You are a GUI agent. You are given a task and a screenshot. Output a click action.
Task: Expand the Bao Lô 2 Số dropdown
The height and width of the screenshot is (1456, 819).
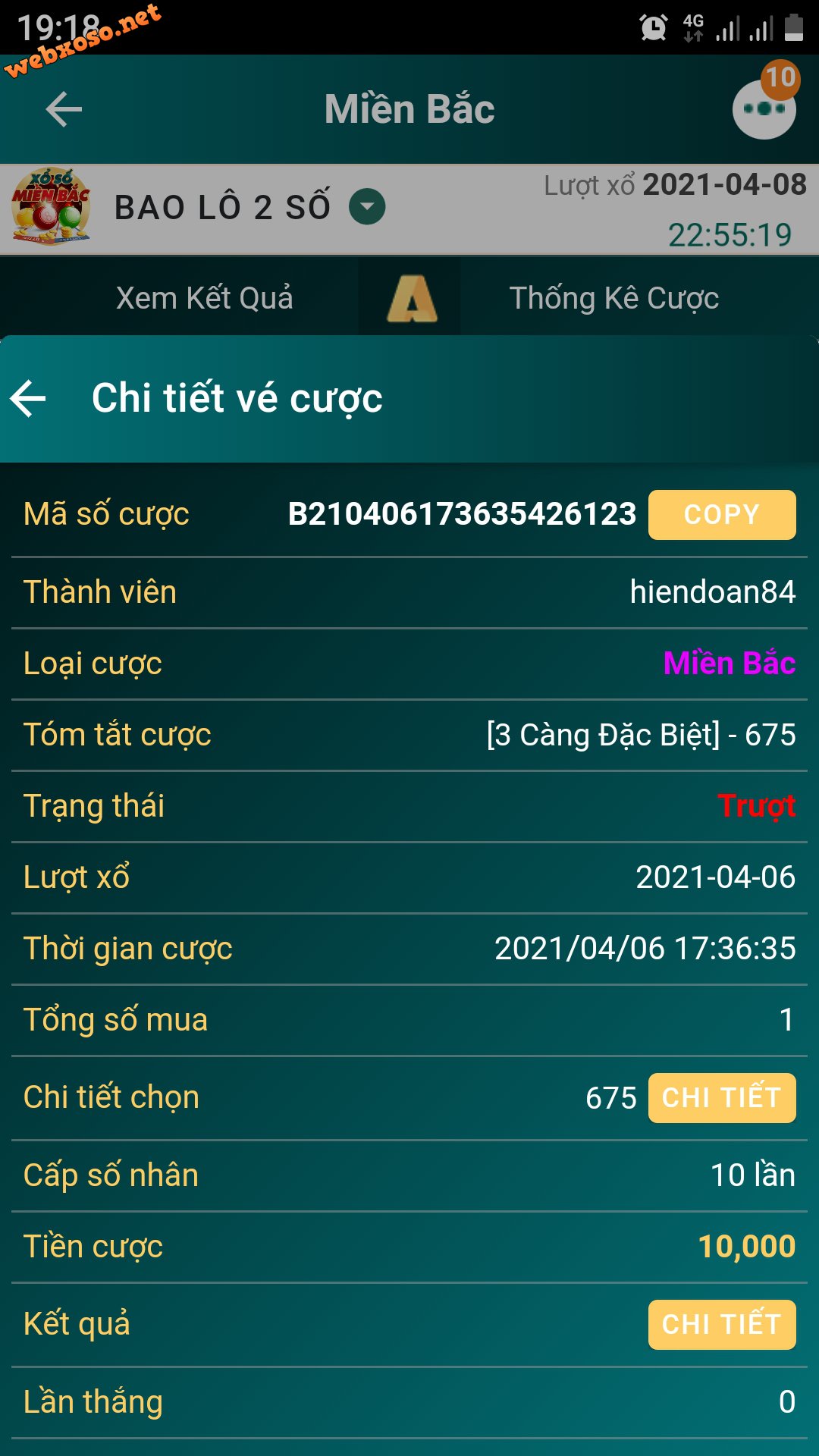coord(368,207)
